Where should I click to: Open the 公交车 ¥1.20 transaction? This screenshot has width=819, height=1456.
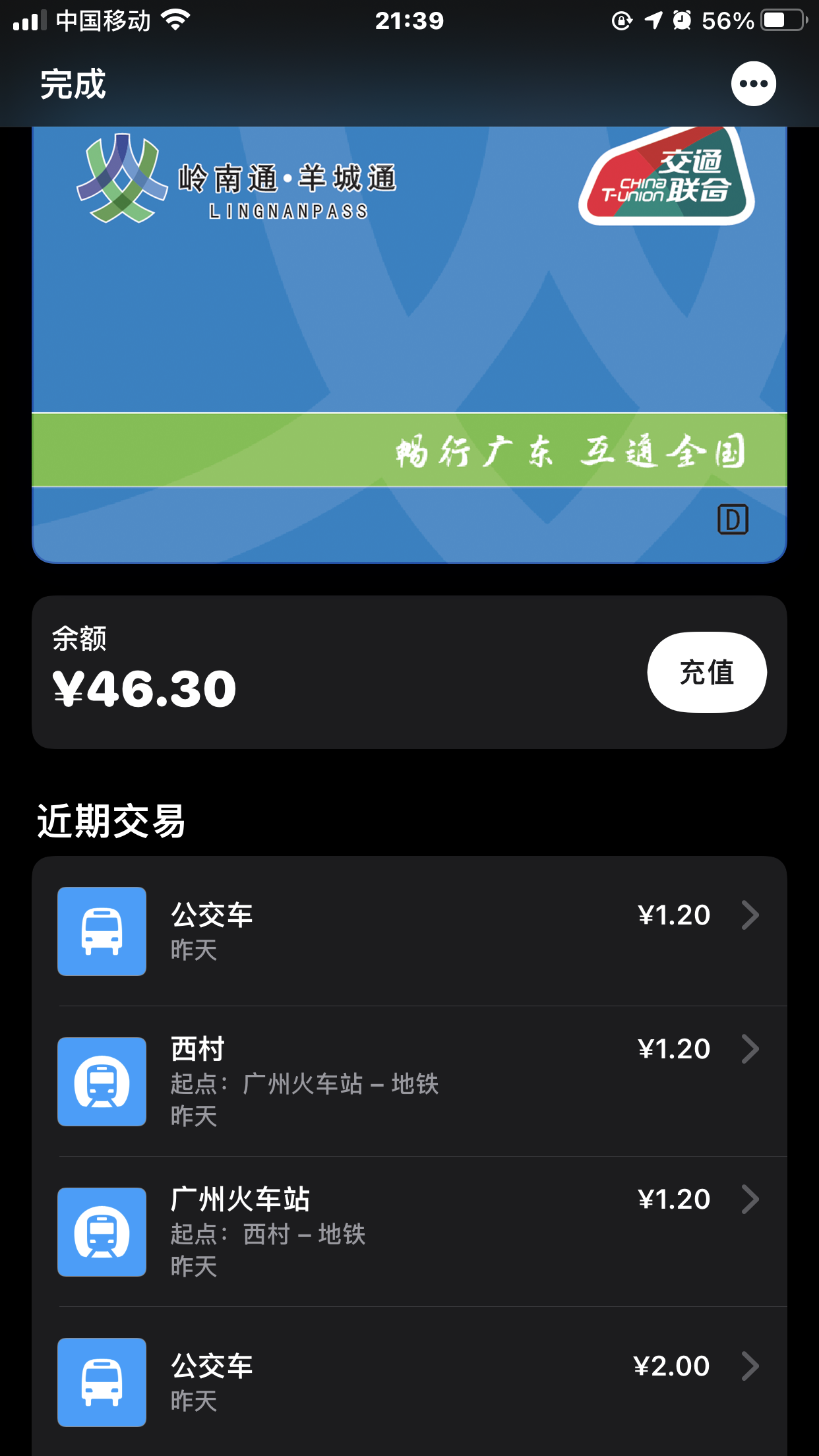click(x=409, y=930)
